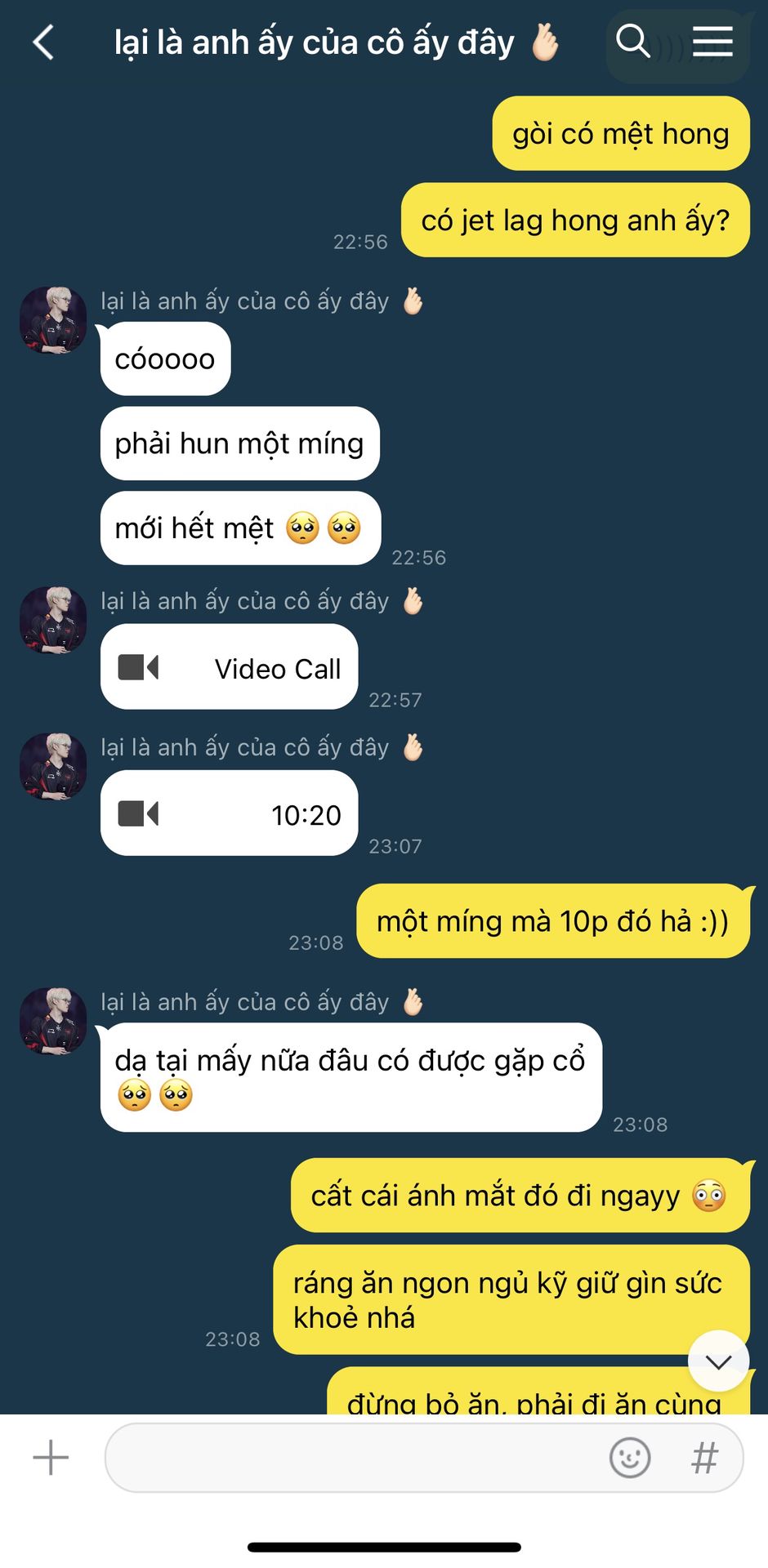
Task: Open the 10:20 video call record
Action: tap(230, 813)
